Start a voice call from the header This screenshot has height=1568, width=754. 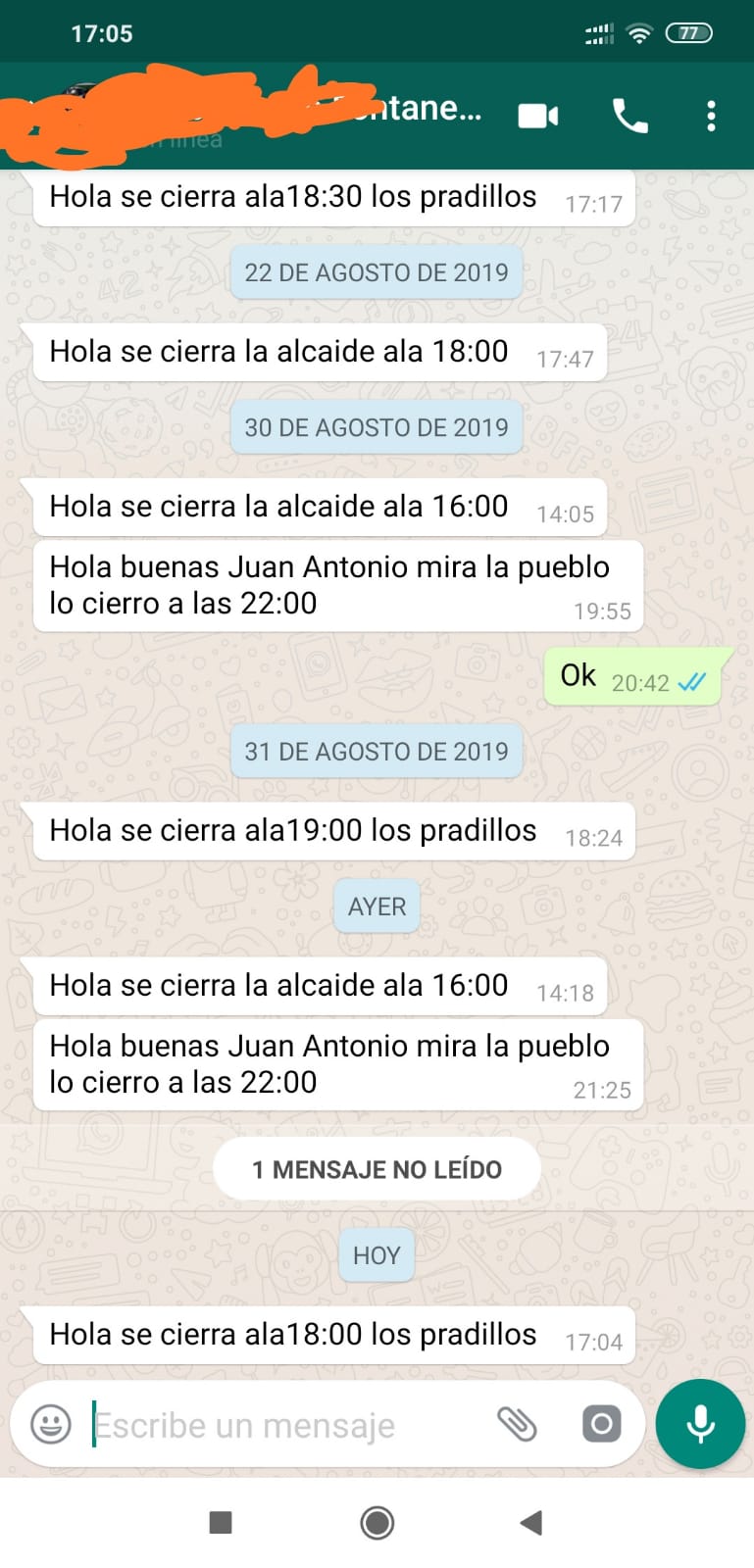[629, 116]
